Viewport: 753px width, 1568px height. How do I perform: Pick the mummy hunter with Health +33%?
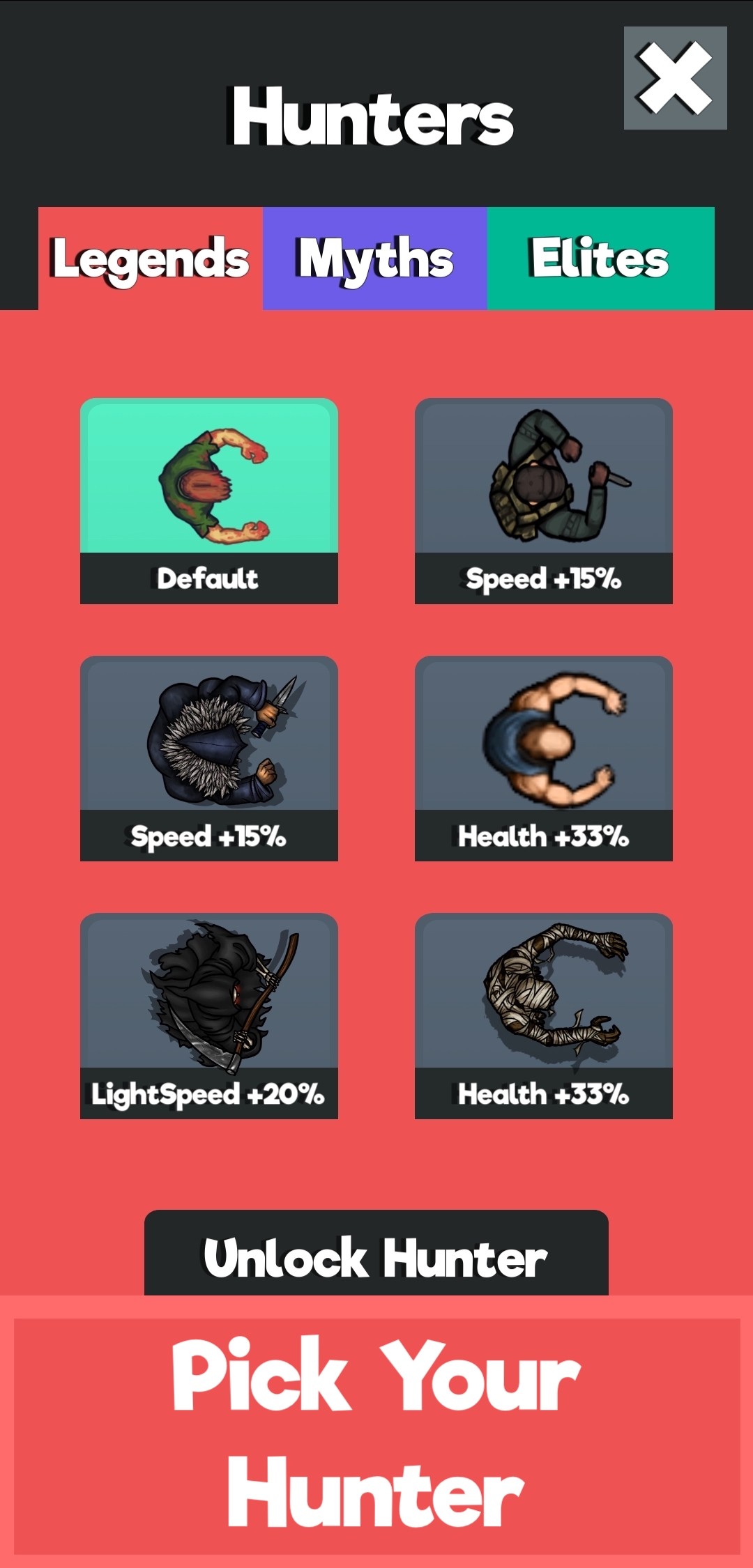[x=544, y=1015]
